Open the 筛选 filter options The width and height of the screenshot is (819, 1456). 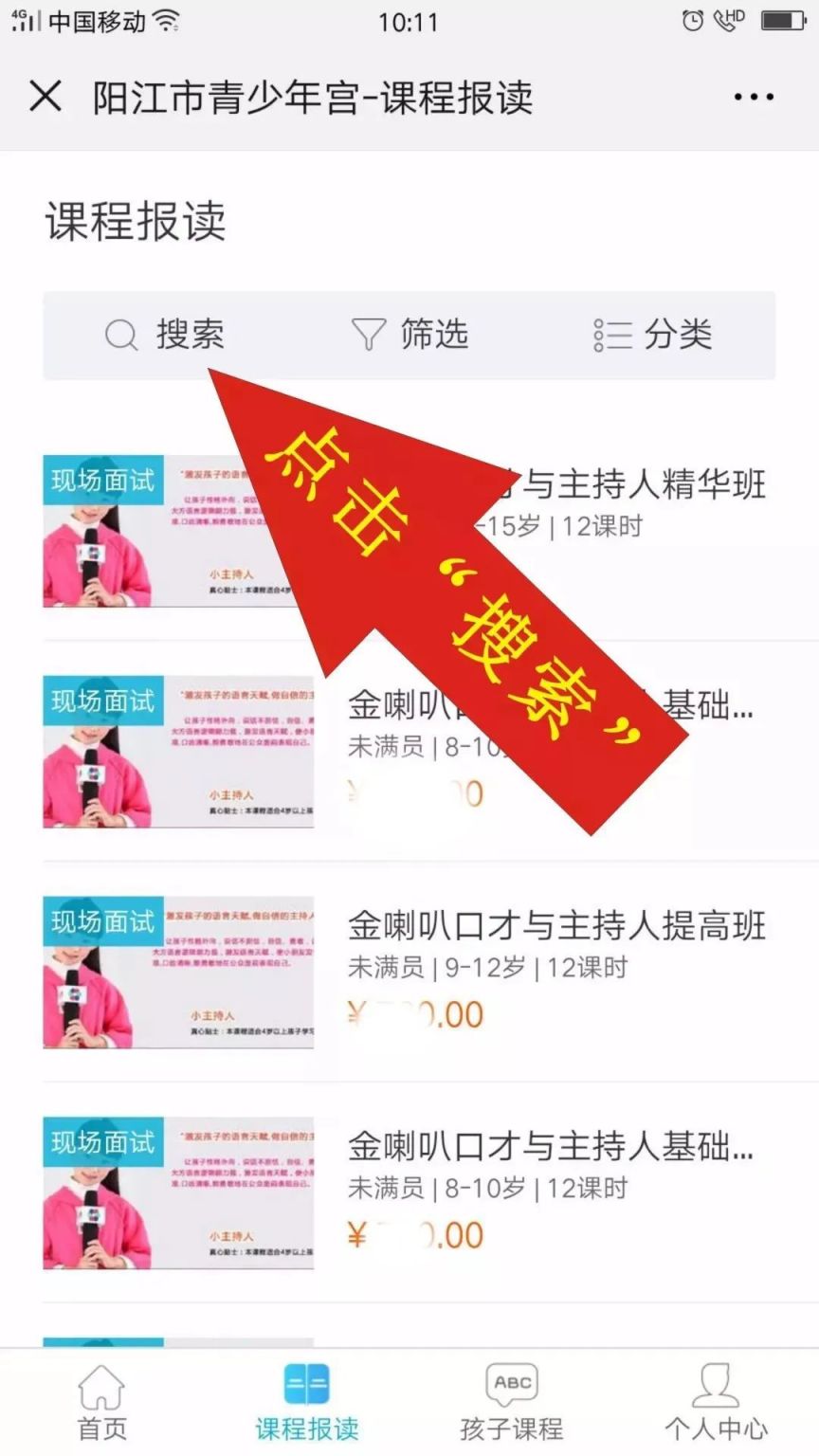(409, 335)
